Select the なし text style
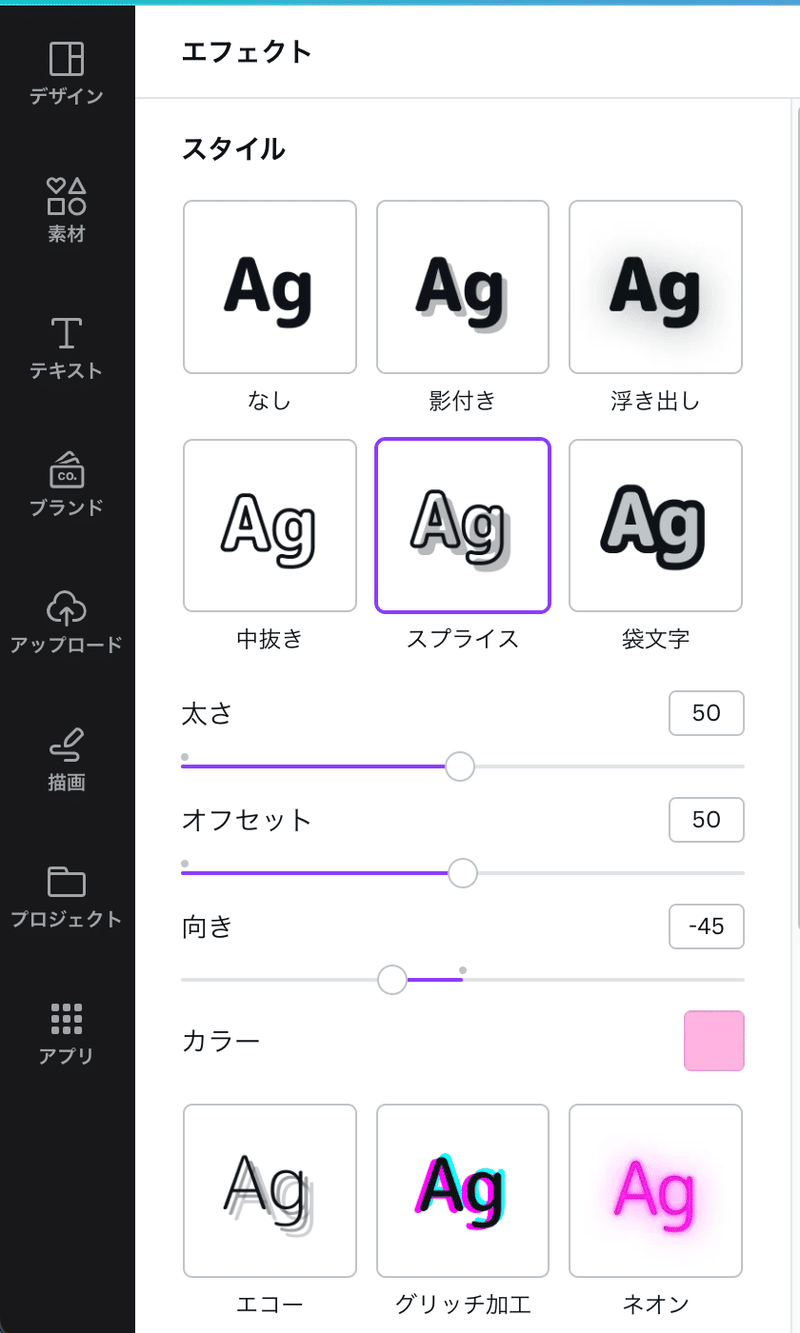 tap(270, 287)
